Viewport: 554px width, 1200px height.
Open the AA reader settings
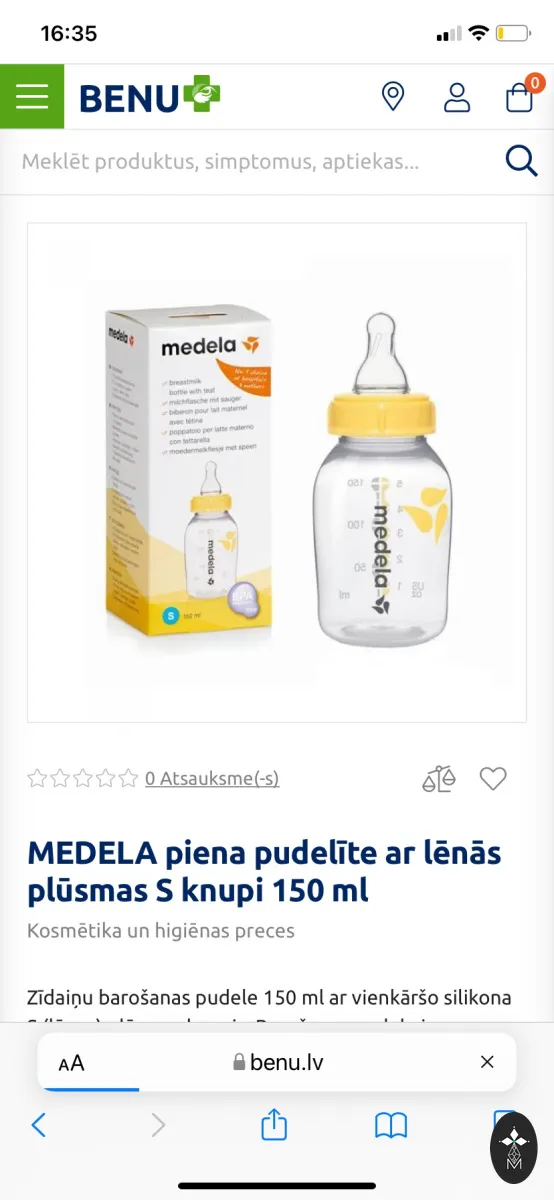pos(71,1063)
